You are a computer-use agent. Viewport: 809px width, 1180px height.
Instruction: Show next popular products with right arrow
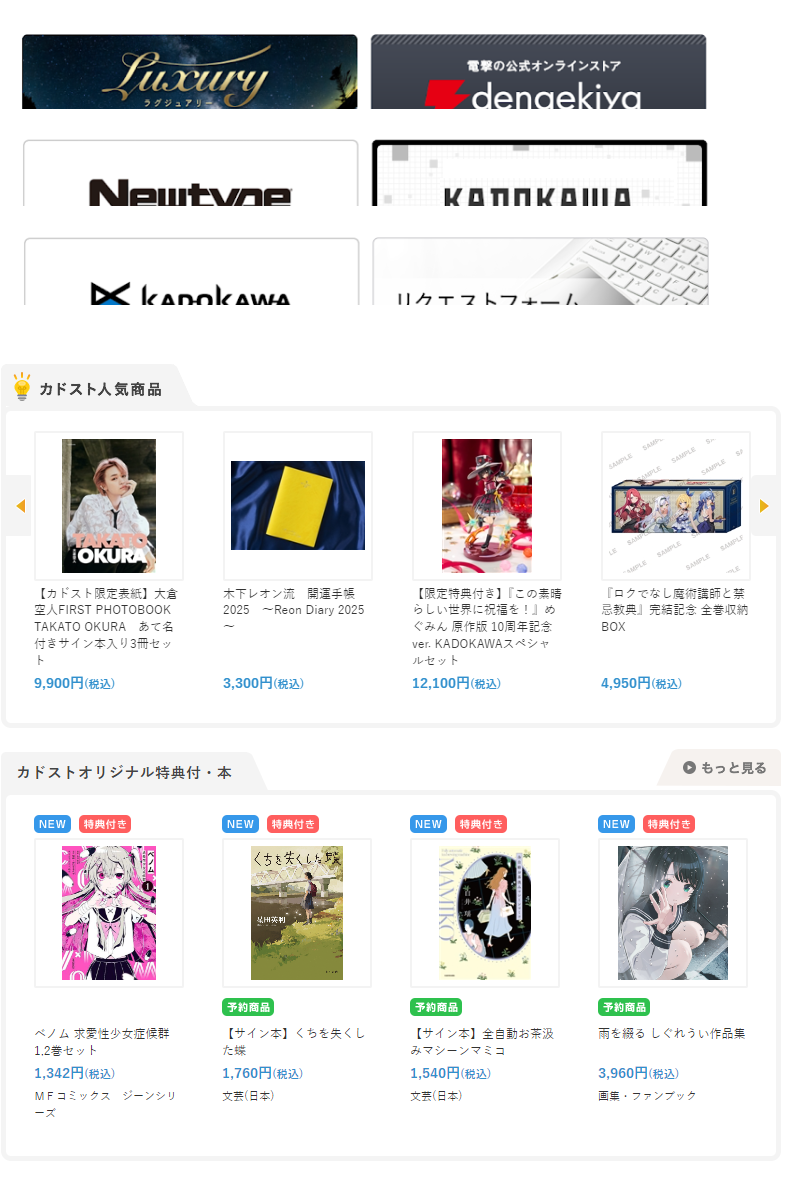coord(764,506)
